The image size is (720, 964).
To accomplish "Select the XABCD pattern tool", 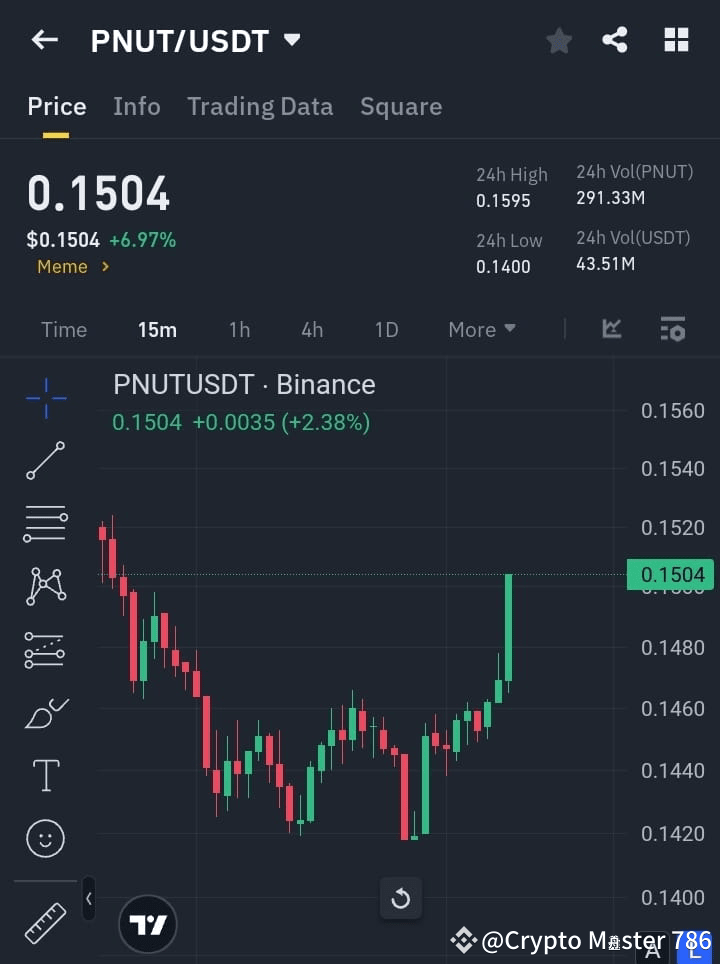I will pos(44,587).
